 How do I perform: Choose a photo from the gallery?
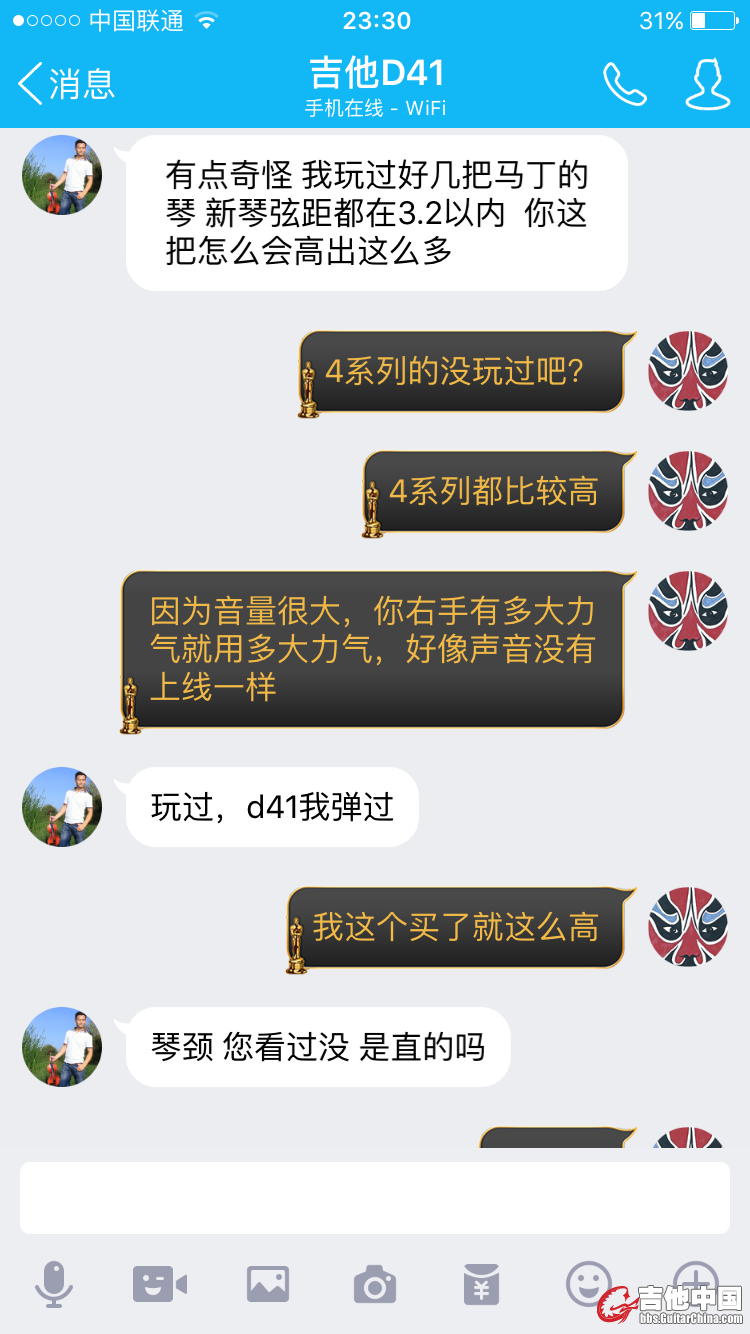(x=268, y=1283)
